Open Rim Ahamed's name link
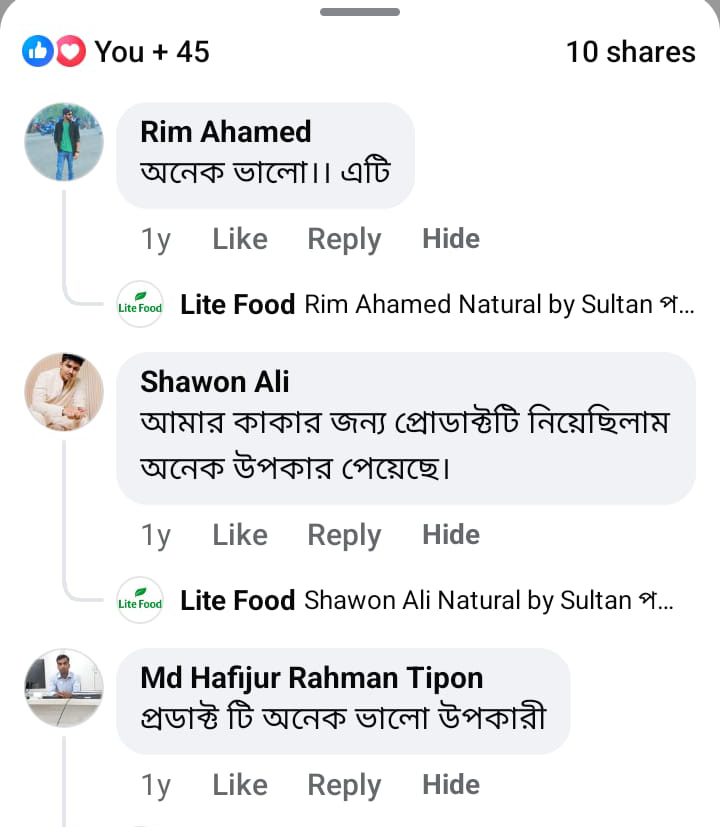The height and width of the screenshot is (827, 720). [224, 131]
